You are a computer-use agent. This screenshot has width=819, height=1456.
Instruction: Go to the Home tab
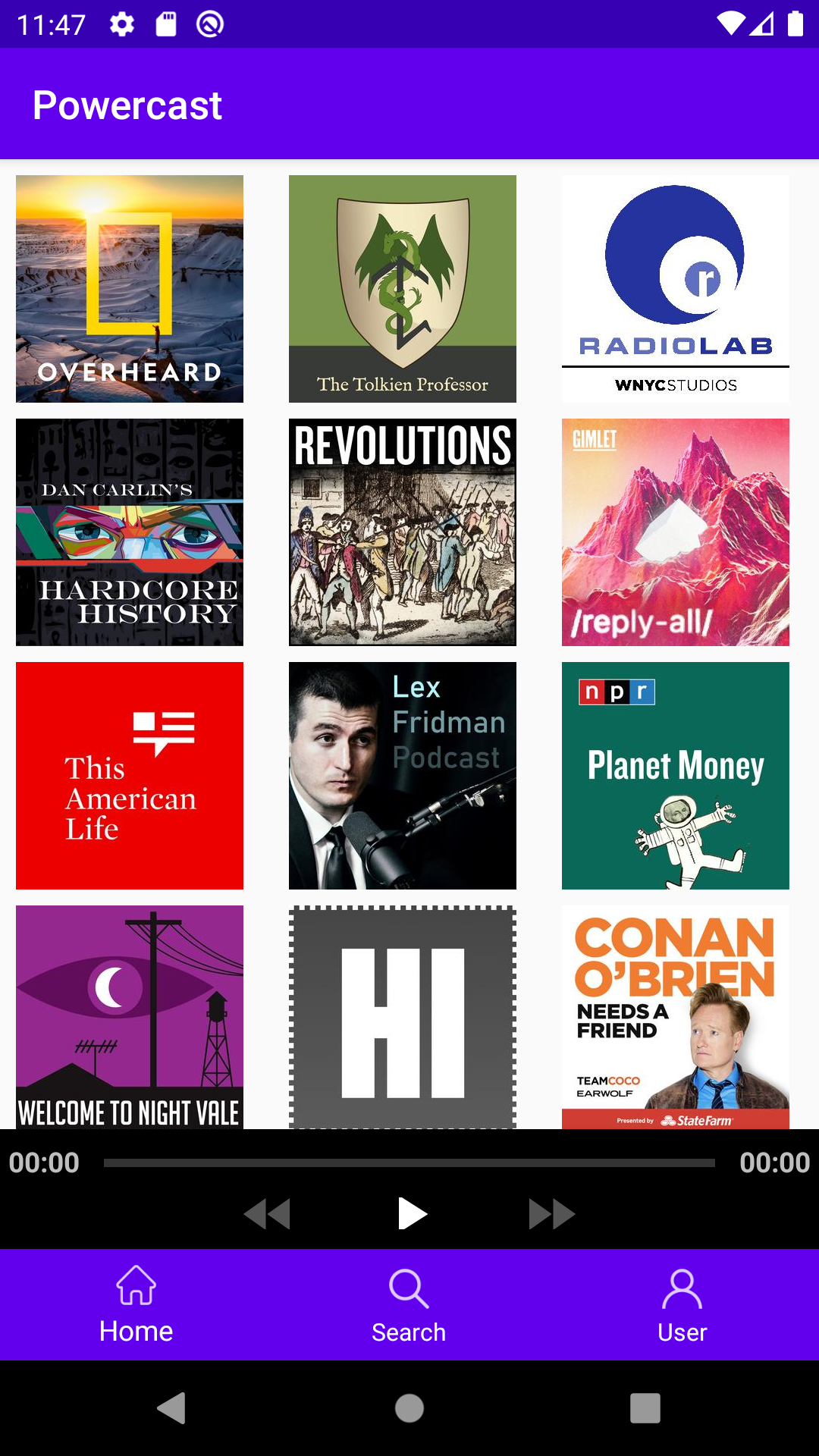click(x=136, y=1305)
